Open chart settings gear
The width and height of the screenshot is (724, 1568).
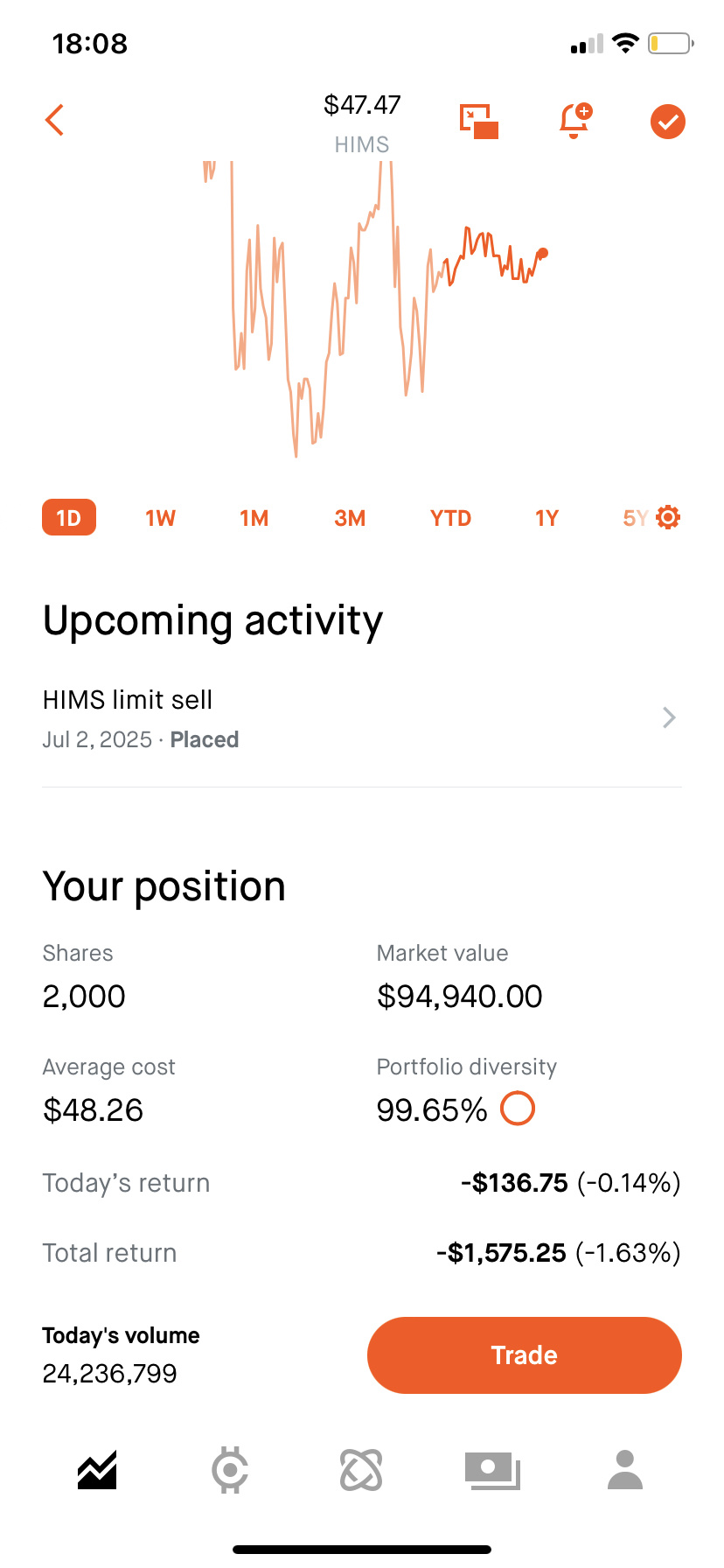tap(668, 517)
